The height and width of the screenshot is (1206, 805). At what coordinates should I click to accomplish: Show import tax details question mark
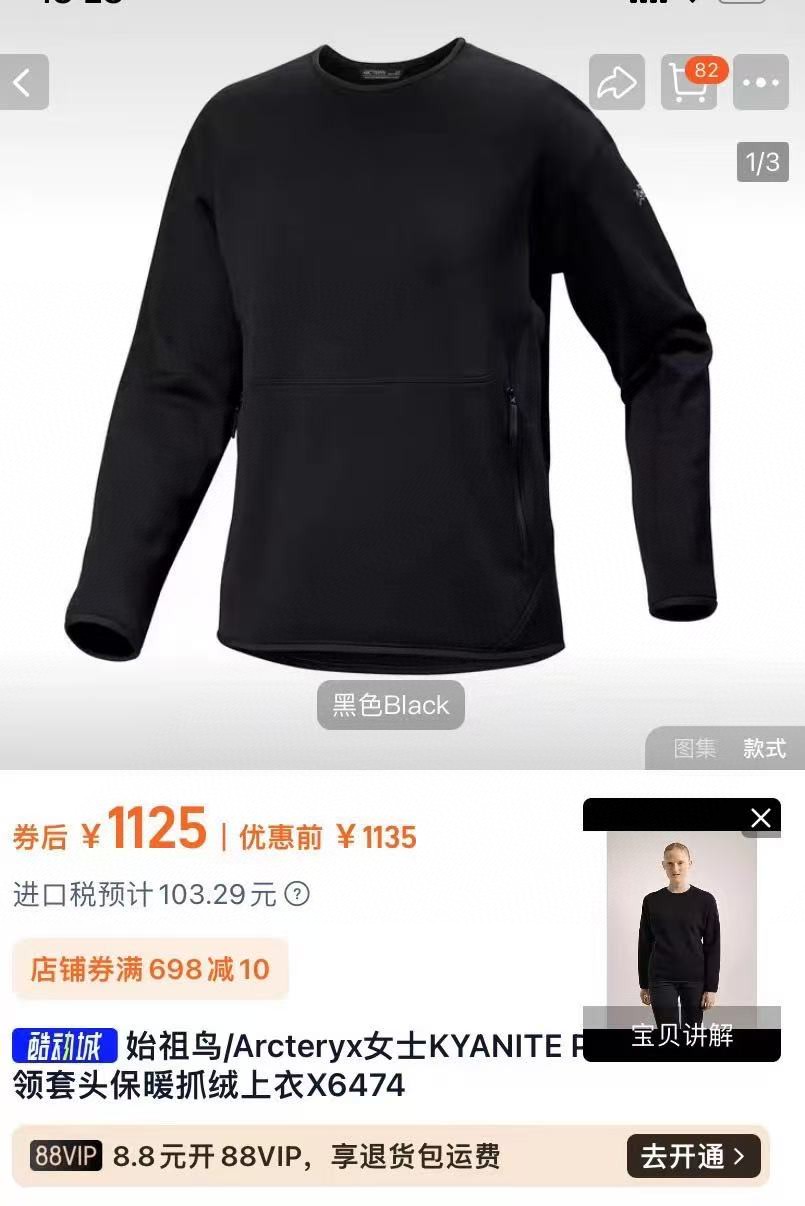point(297,893)
